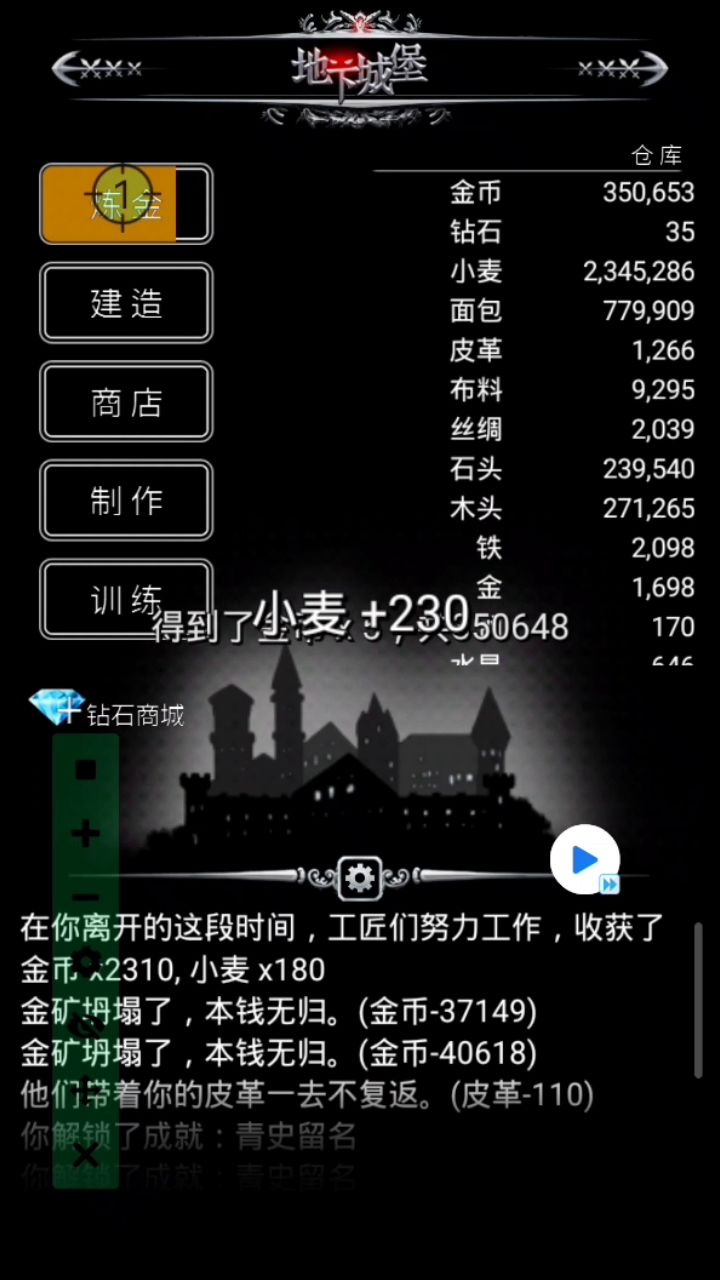This screenshot has width=720, height=1280.
Task: Open the 制作 crafting menu
Action: (x=126, y=500)
